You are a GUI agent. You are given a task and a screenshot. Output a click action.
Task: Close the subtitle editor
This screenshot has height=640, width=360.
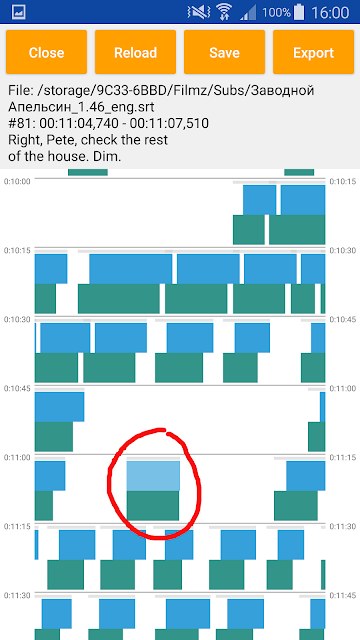(47, 52)
